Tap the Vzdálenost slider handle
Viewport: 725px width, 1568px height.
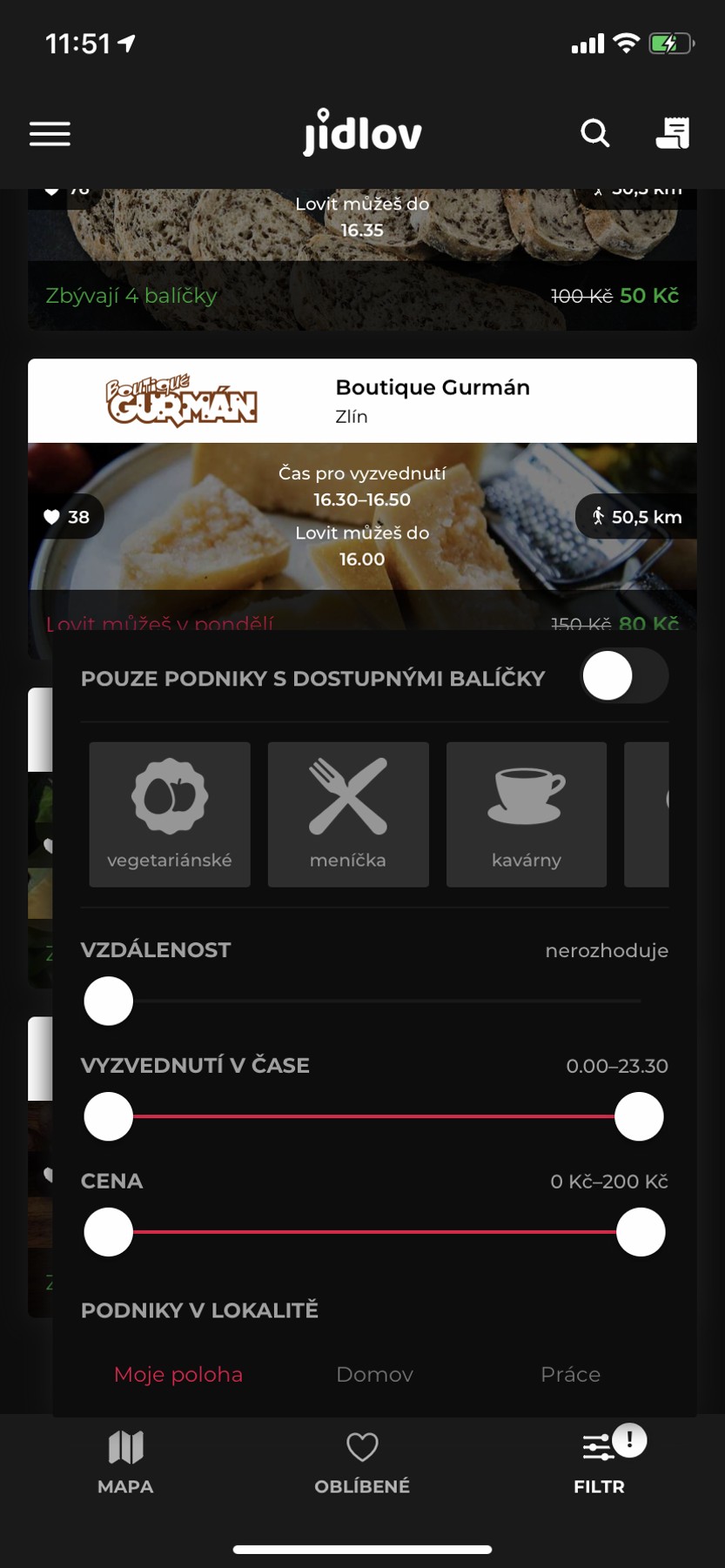(109, 1001)
